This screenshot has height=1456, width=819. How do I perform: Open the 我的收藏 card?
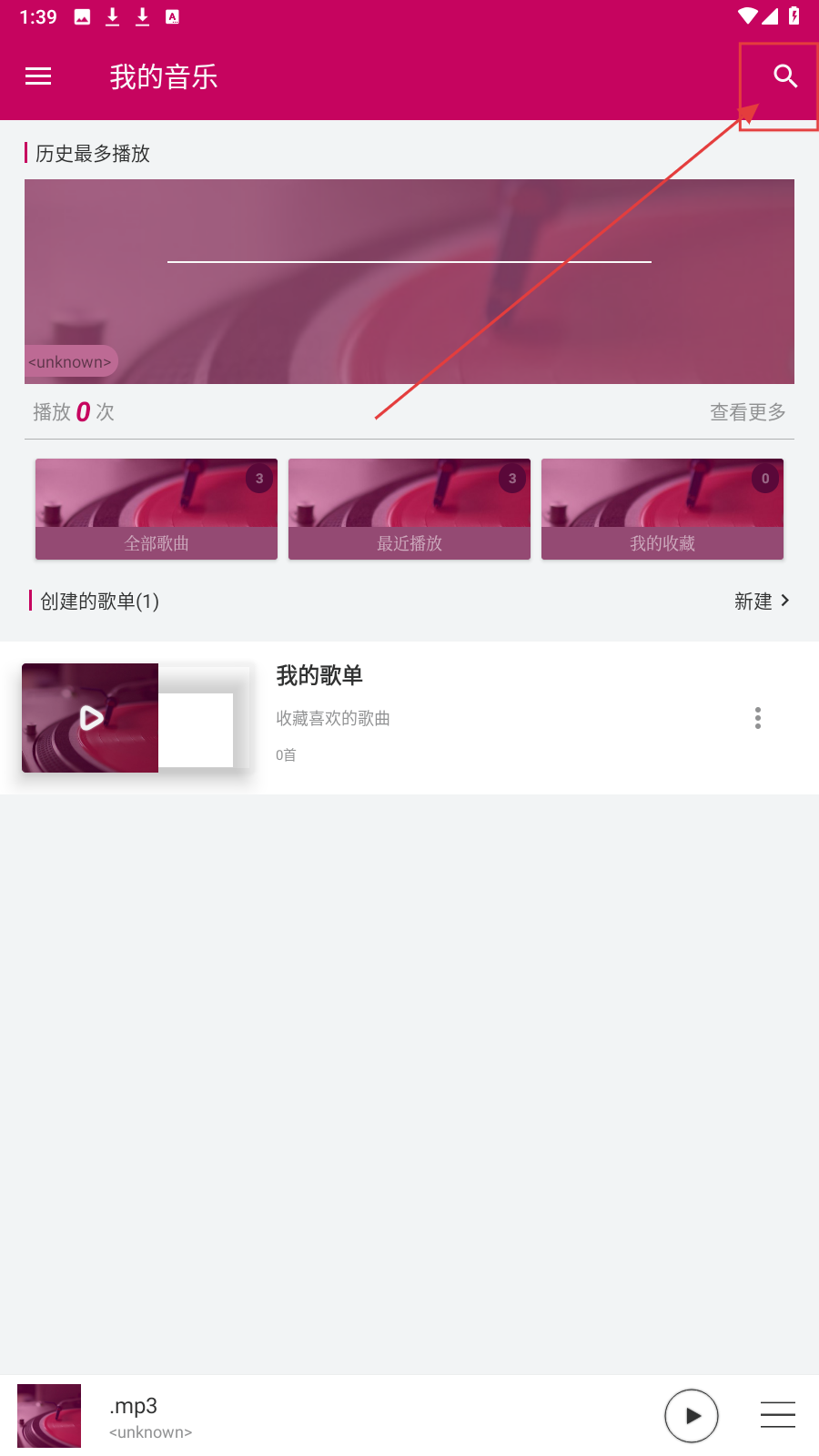(x=662, y=509)
